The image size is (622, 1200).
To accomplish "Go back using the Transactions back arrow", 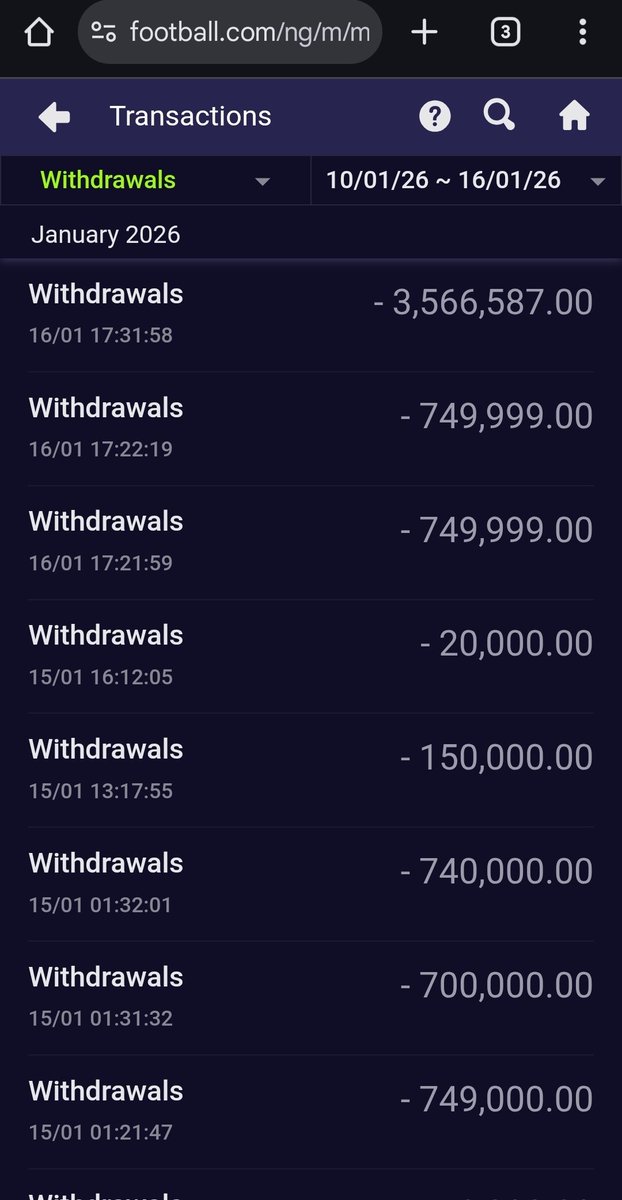I will pos(54,117).
